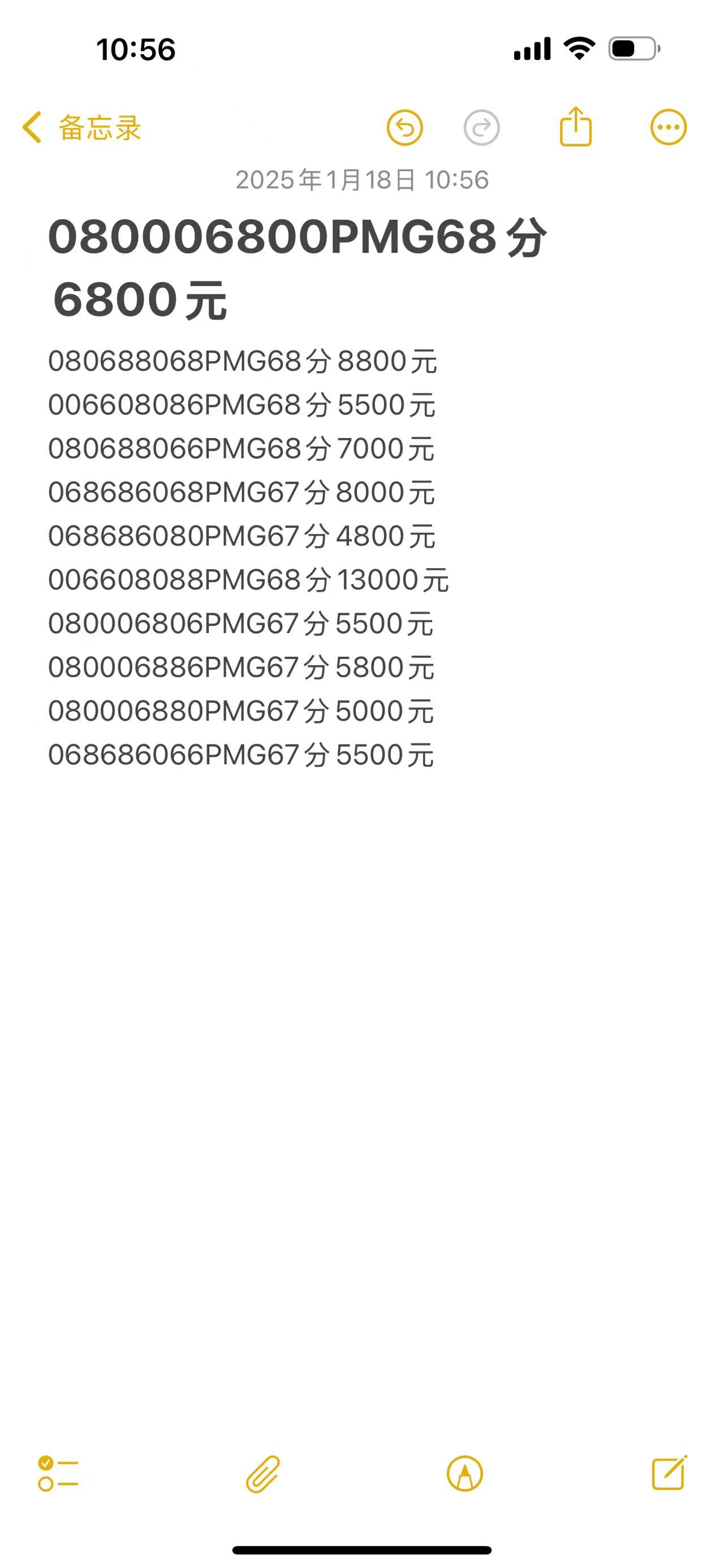Compose a new note
The image size is (724, 1568).
[669, 1473]
